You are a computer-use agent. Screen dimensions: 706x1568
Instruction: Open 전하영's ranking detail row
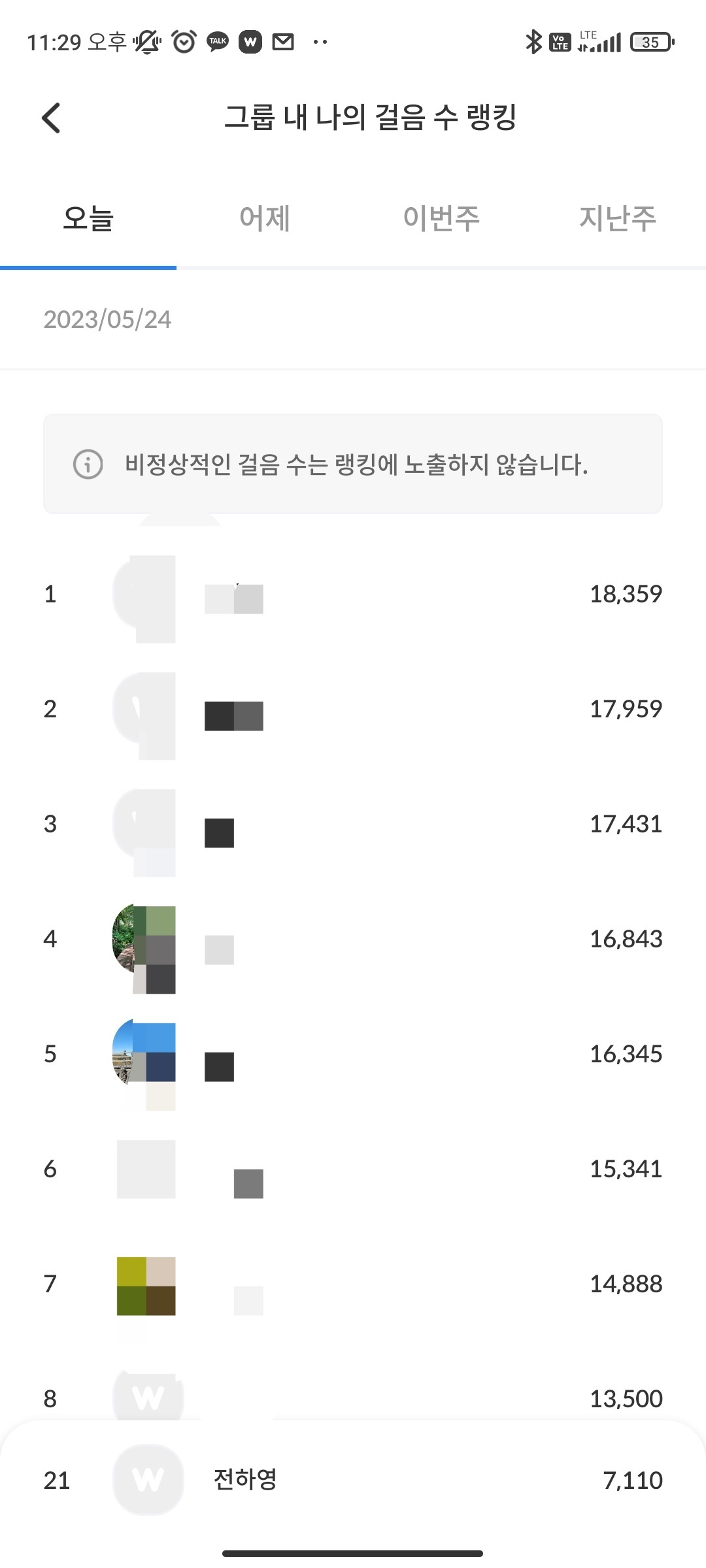pos(353,1480)
